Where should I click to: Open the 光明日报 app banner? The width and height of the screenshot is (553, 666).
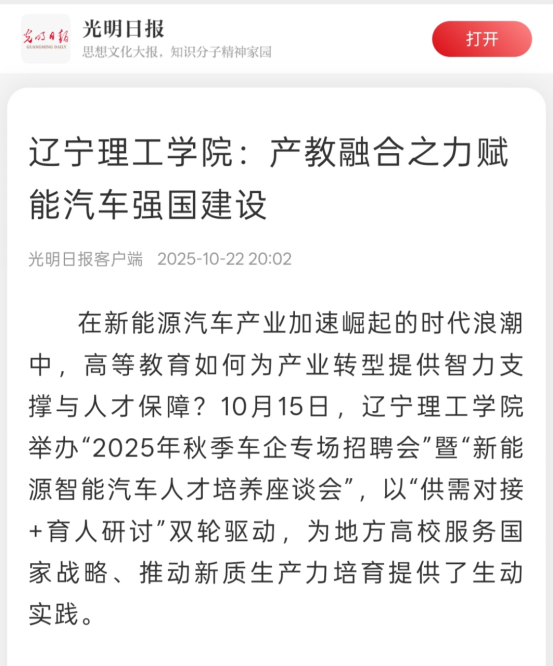point(276,39)
